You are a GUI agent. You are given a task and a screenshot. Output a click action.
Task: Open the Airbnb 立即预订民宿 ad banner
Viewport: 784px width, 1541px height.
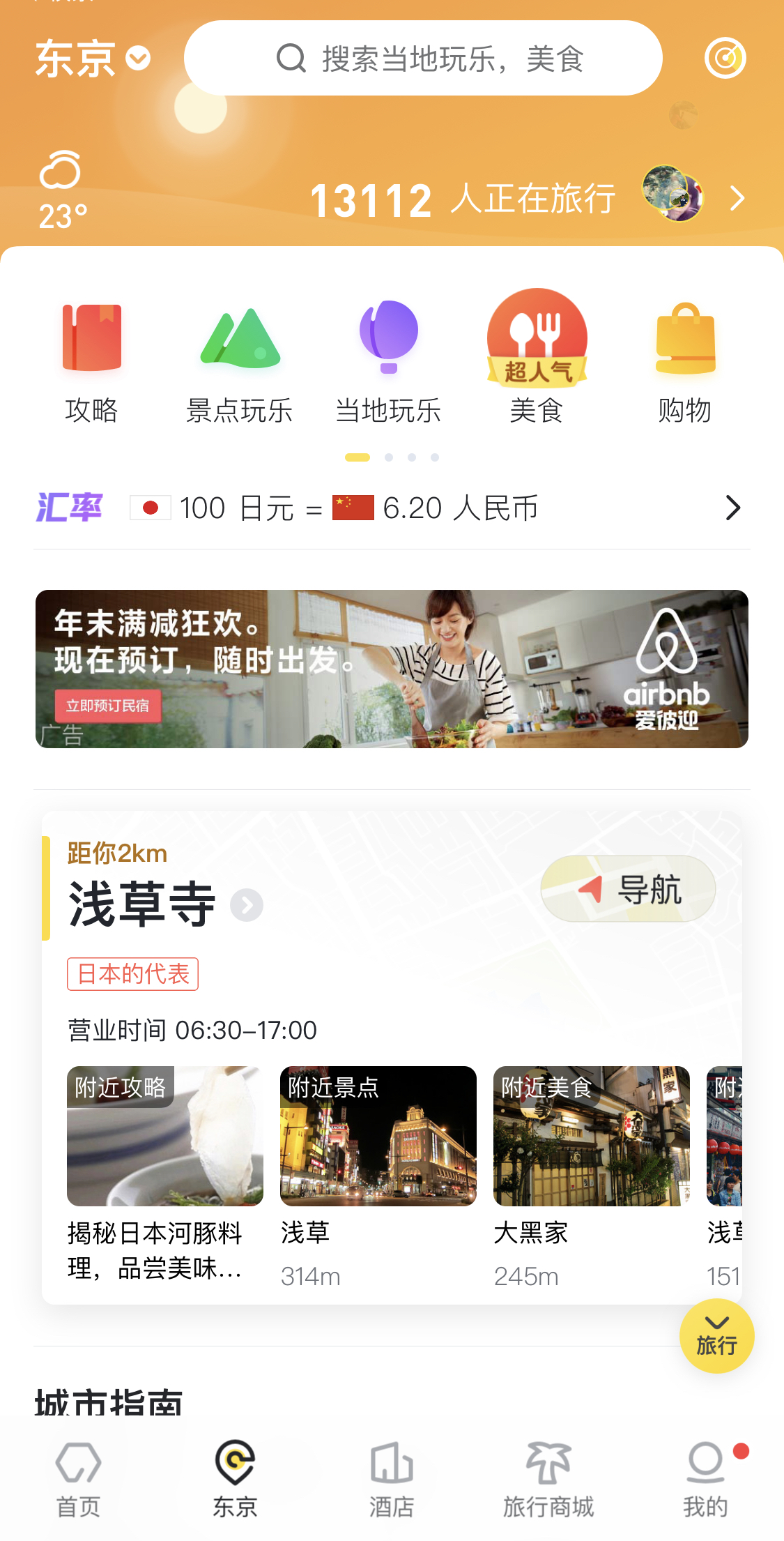(392, 669)
